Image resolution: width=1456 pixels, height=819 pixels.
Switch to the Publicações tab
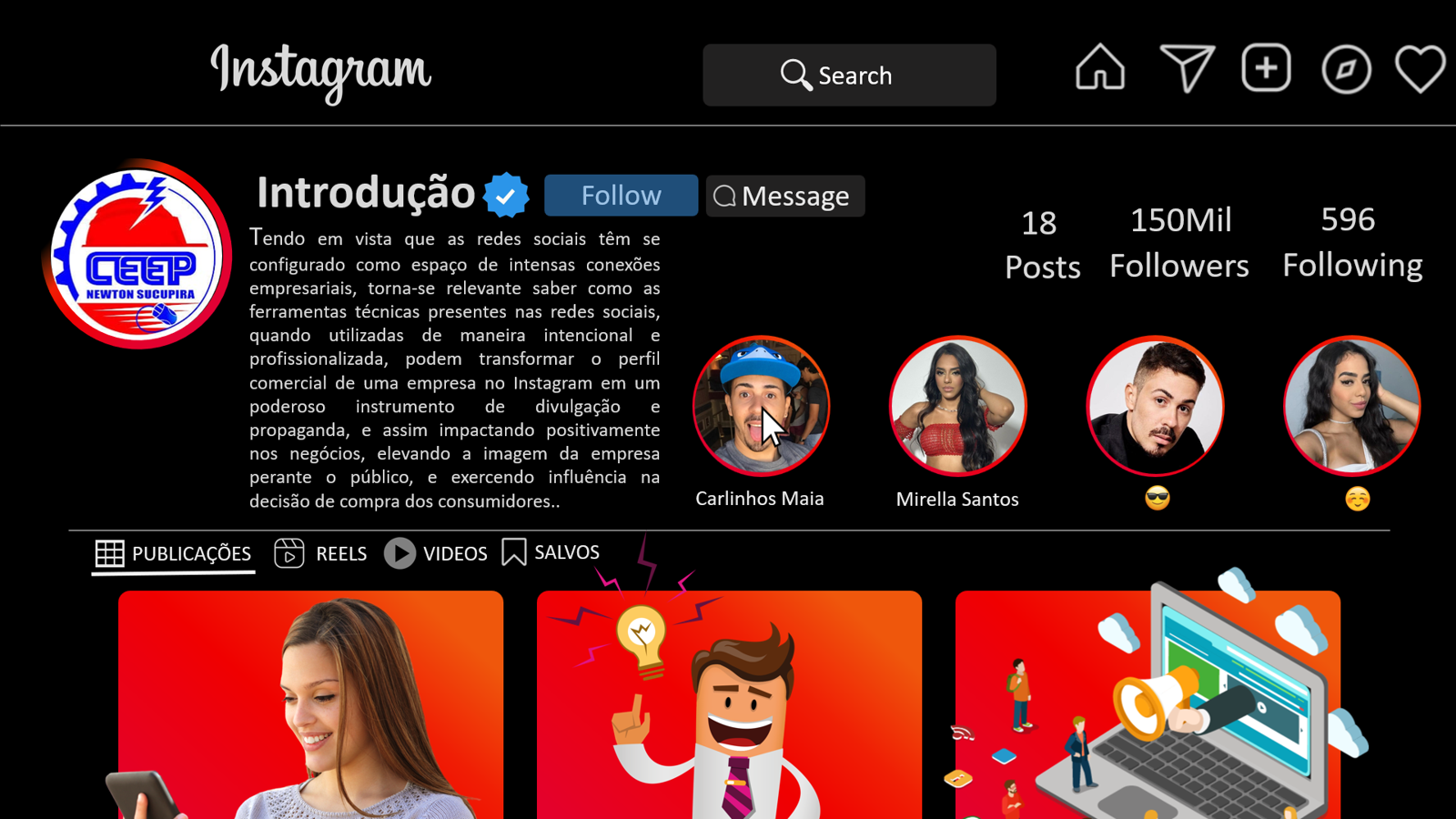coord(173,553)
